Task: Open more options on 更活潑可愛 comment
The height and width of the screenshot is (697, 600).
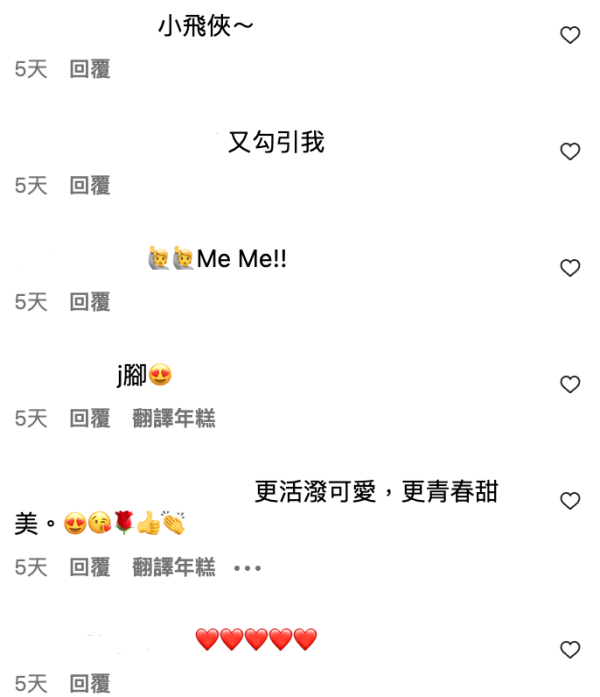Action: click(247, 568)
